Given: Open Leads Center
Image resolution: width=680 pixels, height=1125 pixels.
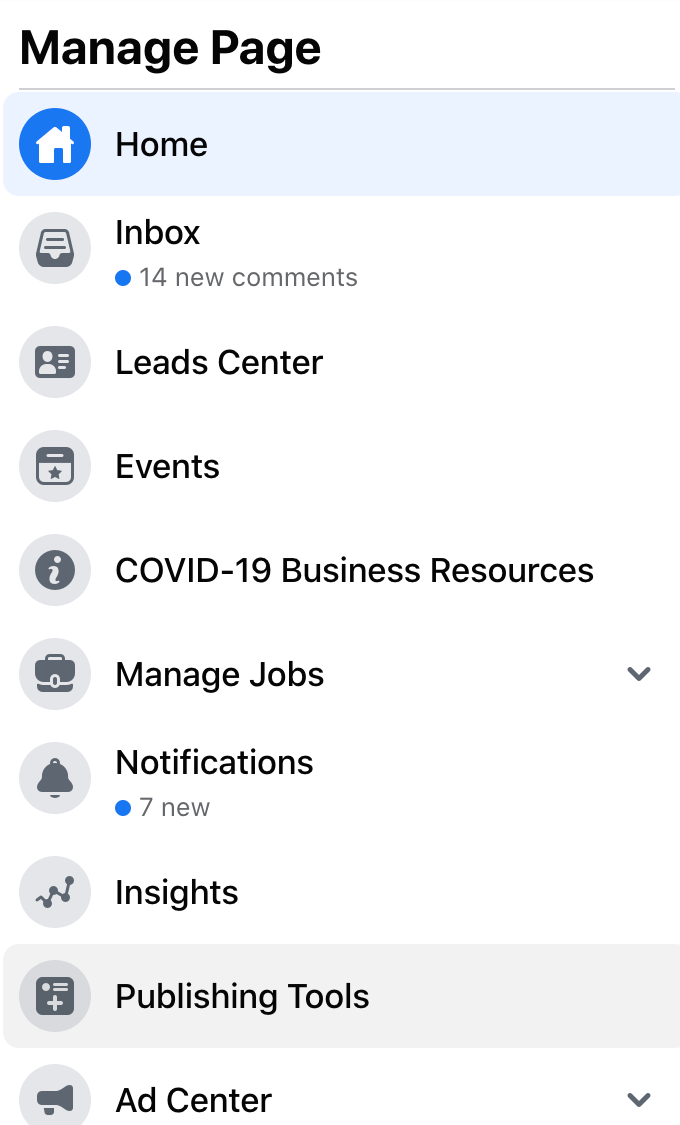Looking at the screenshot, I should pos(341,362).
